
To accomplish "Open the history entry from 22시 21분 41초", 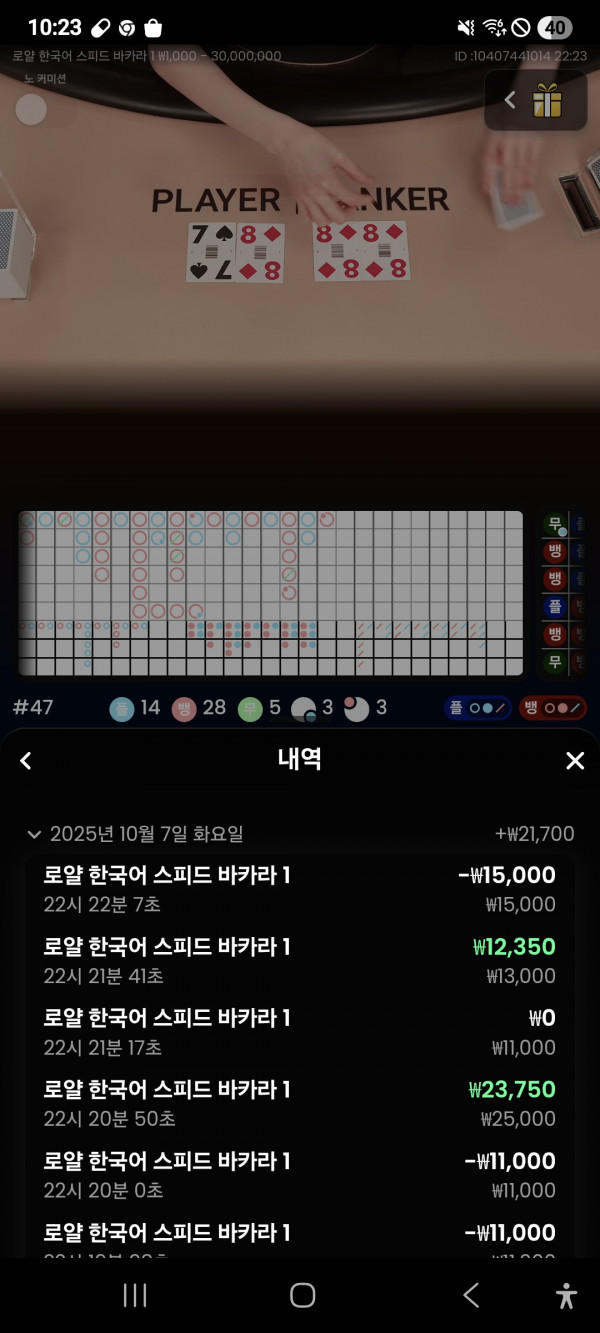I will [x=299, y=960].
